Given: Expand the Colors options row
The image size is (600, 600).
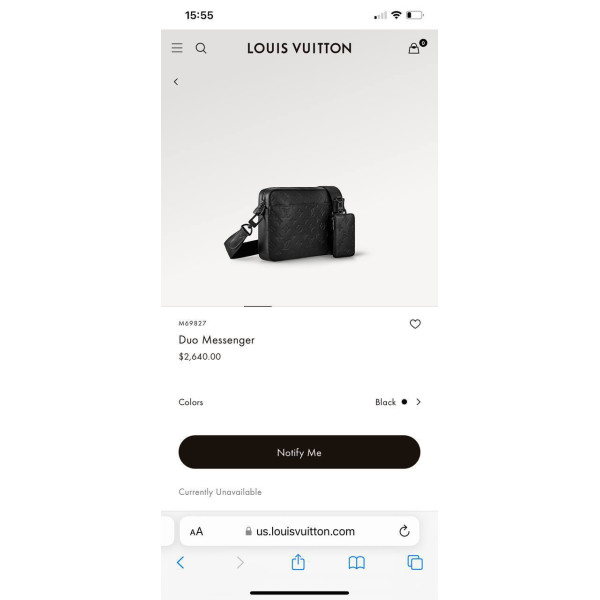Looking at the screenshot, I should [299, 402].
